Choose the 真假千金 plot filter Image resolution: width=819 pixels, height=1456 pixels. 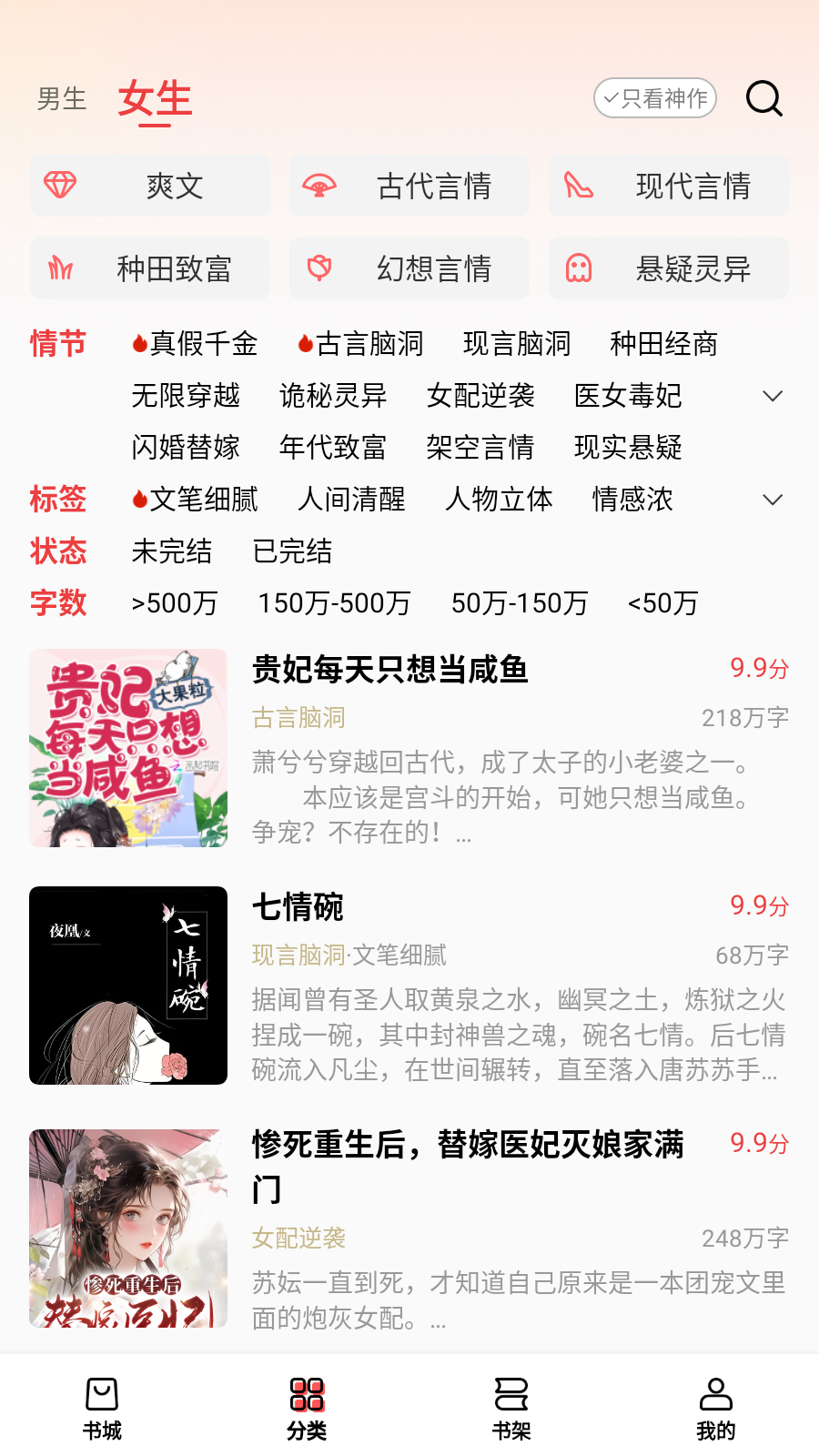[x=196, y=344]
